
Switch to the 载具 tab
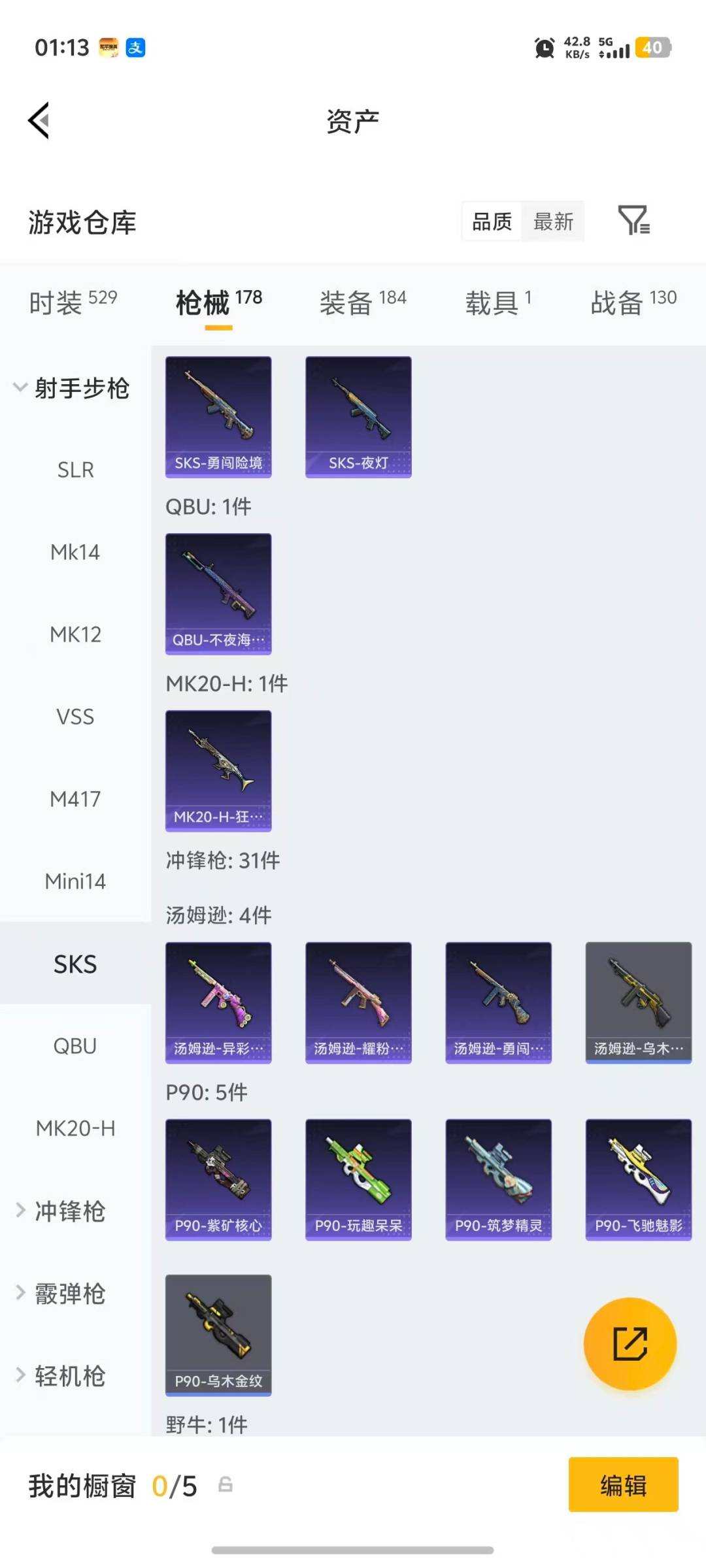498,302
